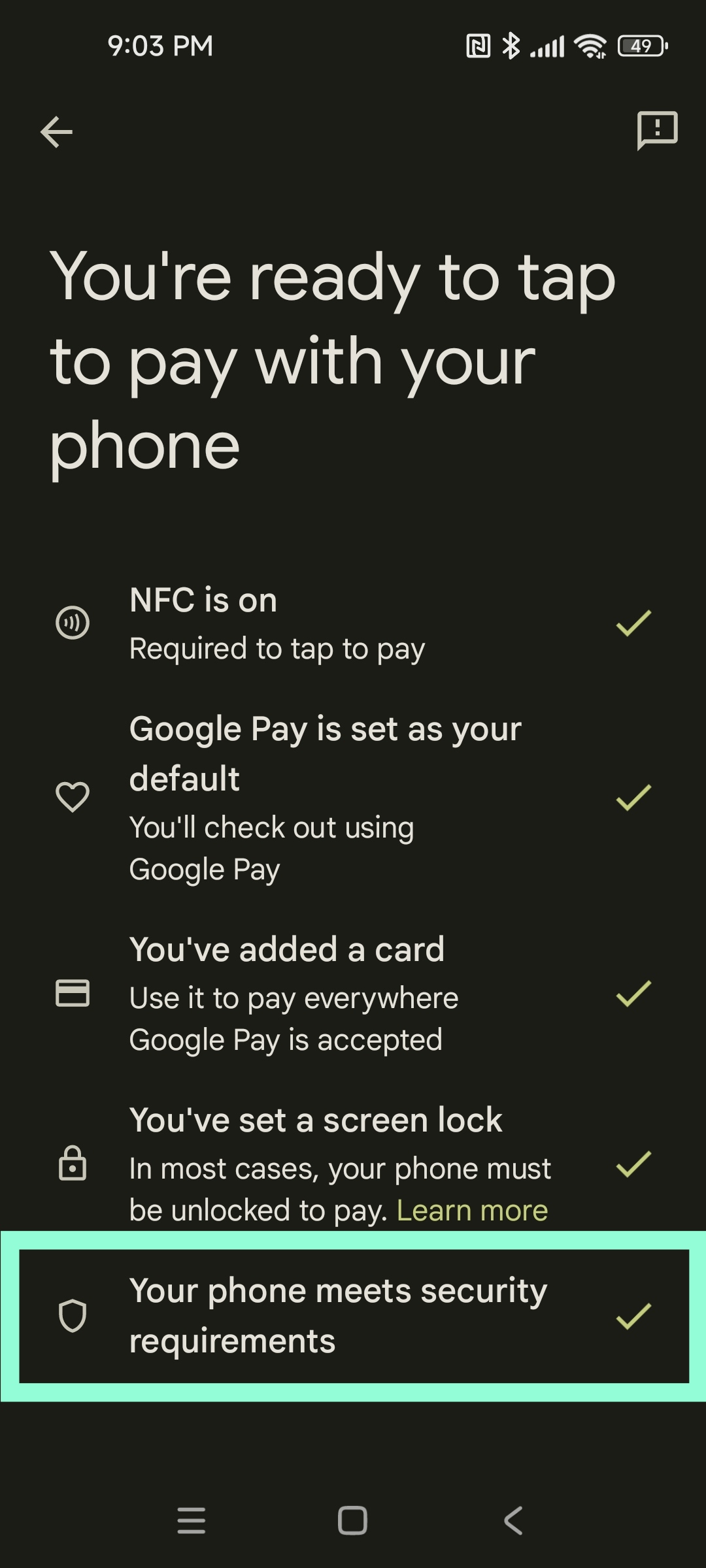Image resolution: width=706 pixels, height=1568 pixels.
Task: Open the send feedback icon
Action: coord(657,130)
